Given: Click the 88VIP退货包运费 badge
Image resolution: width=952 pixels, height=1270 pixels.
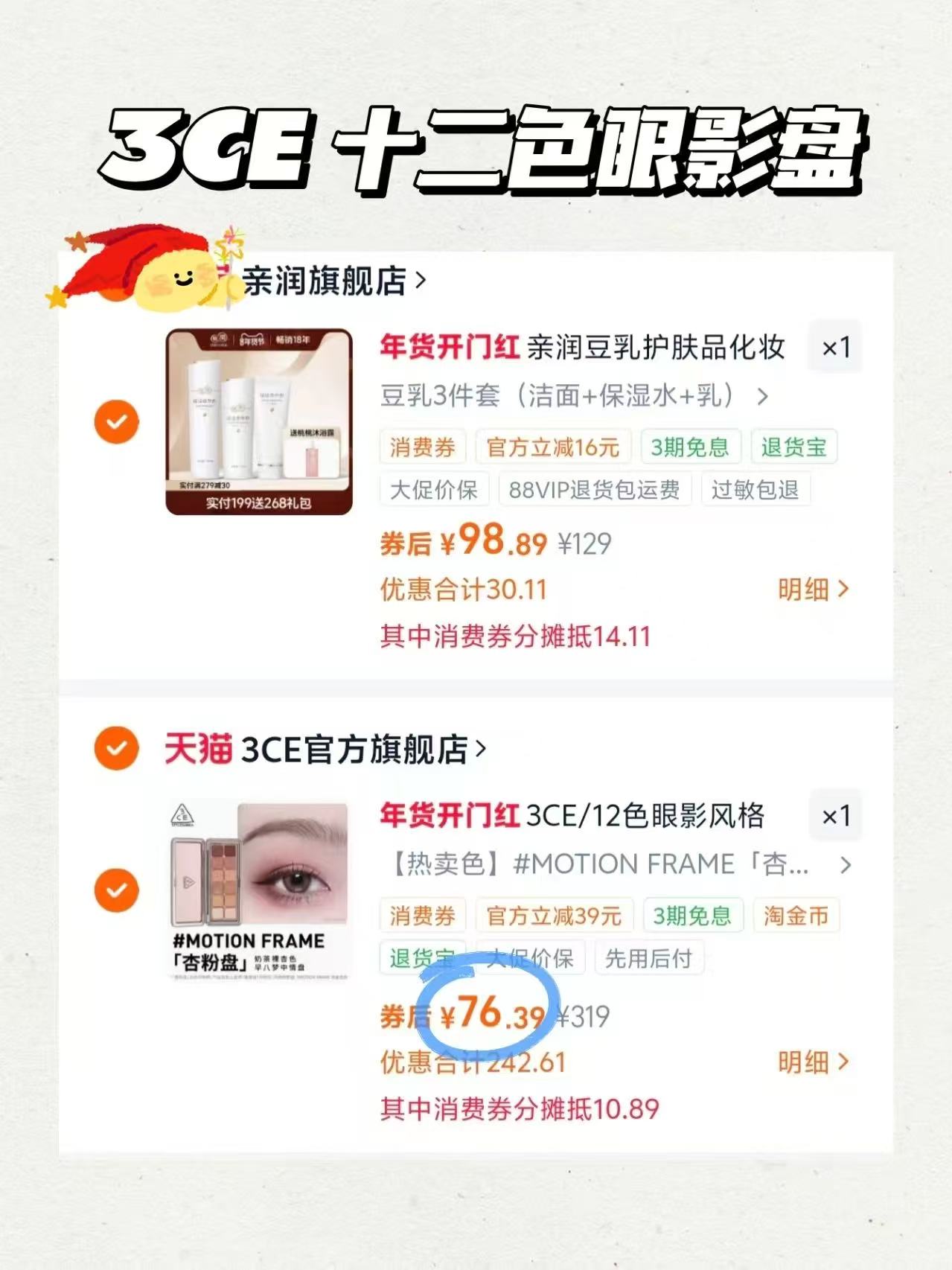Looking at the screenshot, I should point(592,489).
